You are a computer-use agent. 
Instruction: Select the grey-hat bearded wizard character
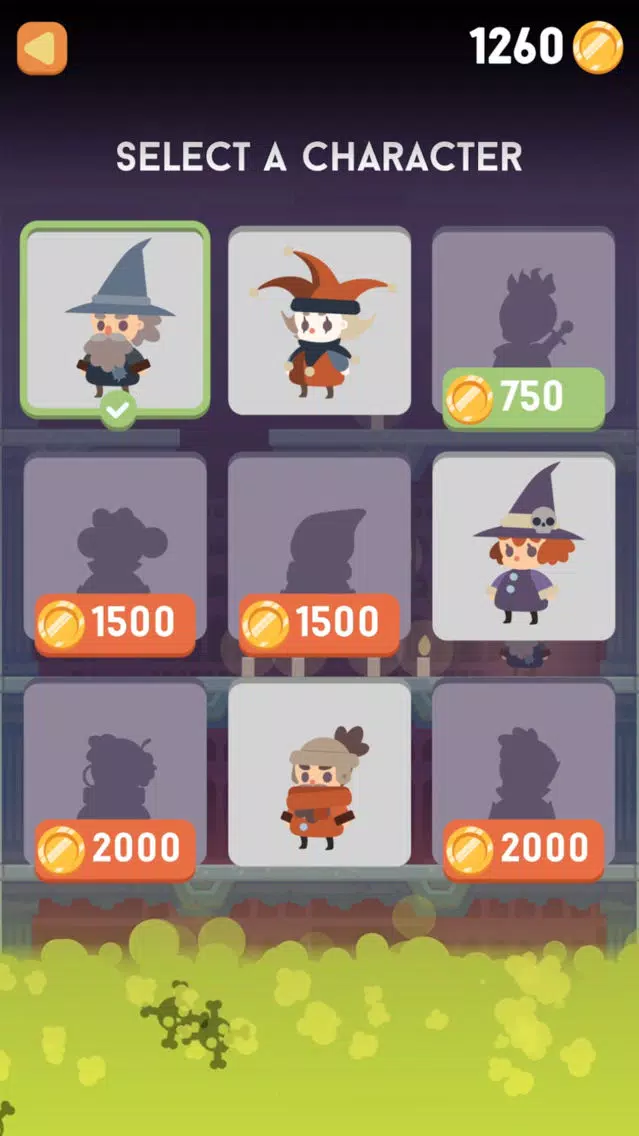tap(115, 320)
